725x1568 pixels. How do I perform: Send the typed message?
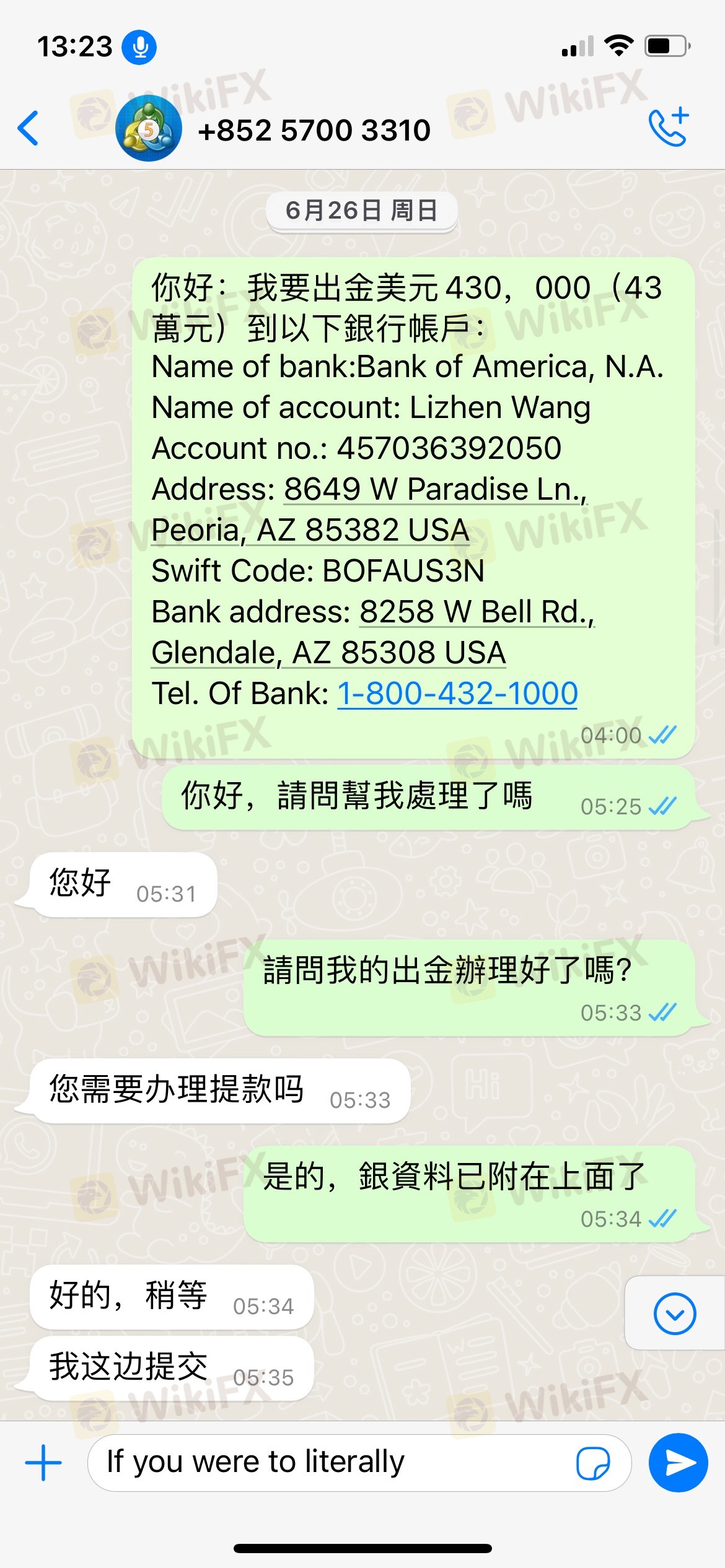[x=679, y=1463]
